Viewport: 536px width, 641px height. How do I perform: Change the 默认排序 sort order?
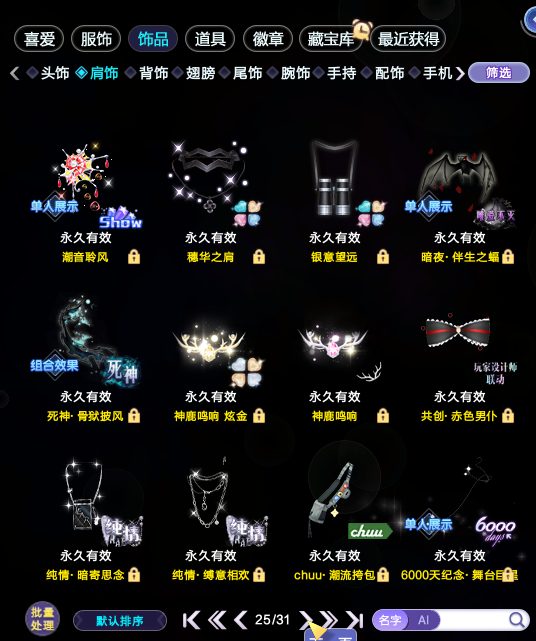point(120,621)
